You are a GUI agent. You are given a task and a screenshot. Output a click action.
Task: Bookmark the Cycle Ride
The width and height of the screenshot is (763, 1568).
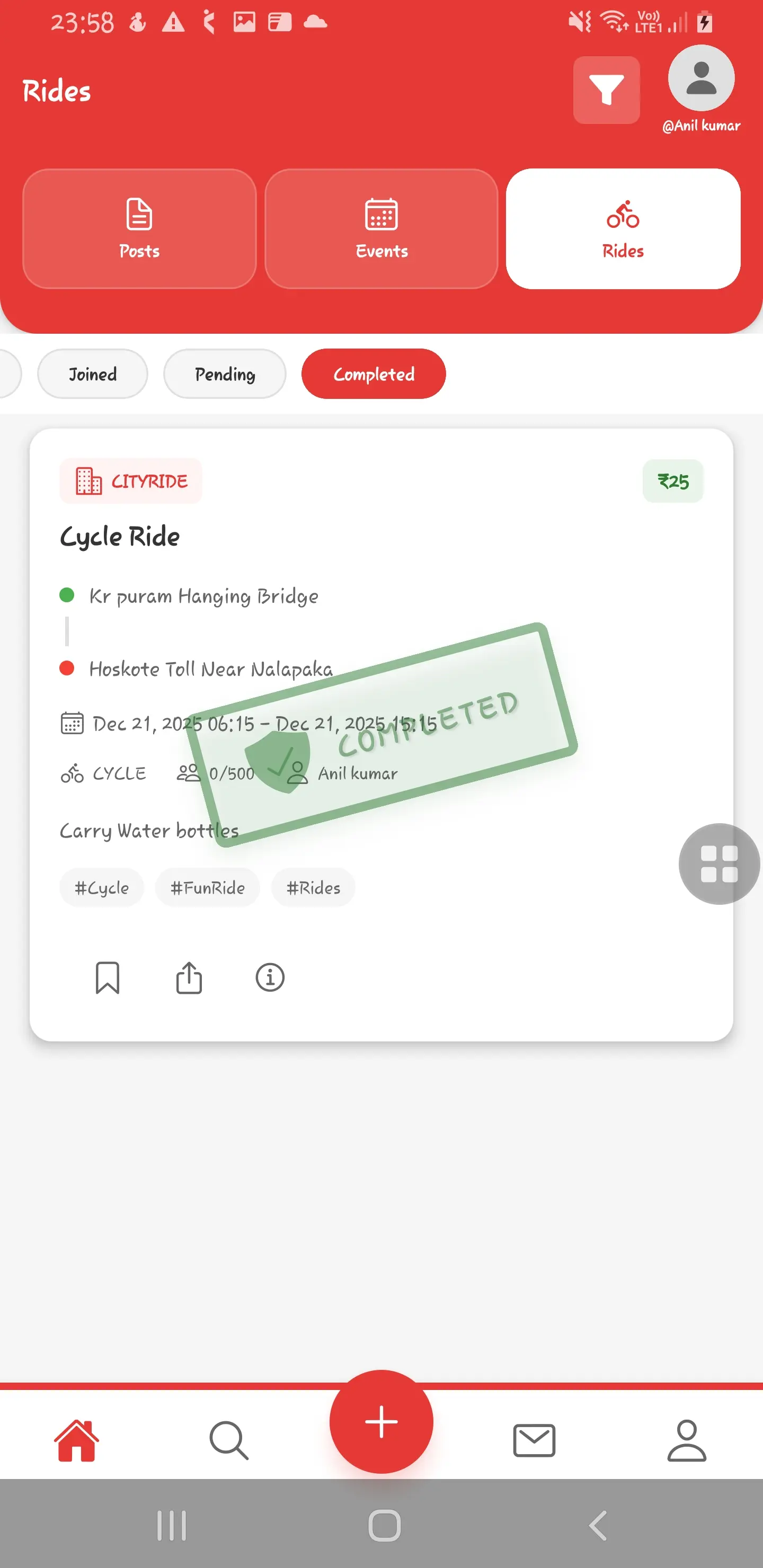click(x=107, y=977)
